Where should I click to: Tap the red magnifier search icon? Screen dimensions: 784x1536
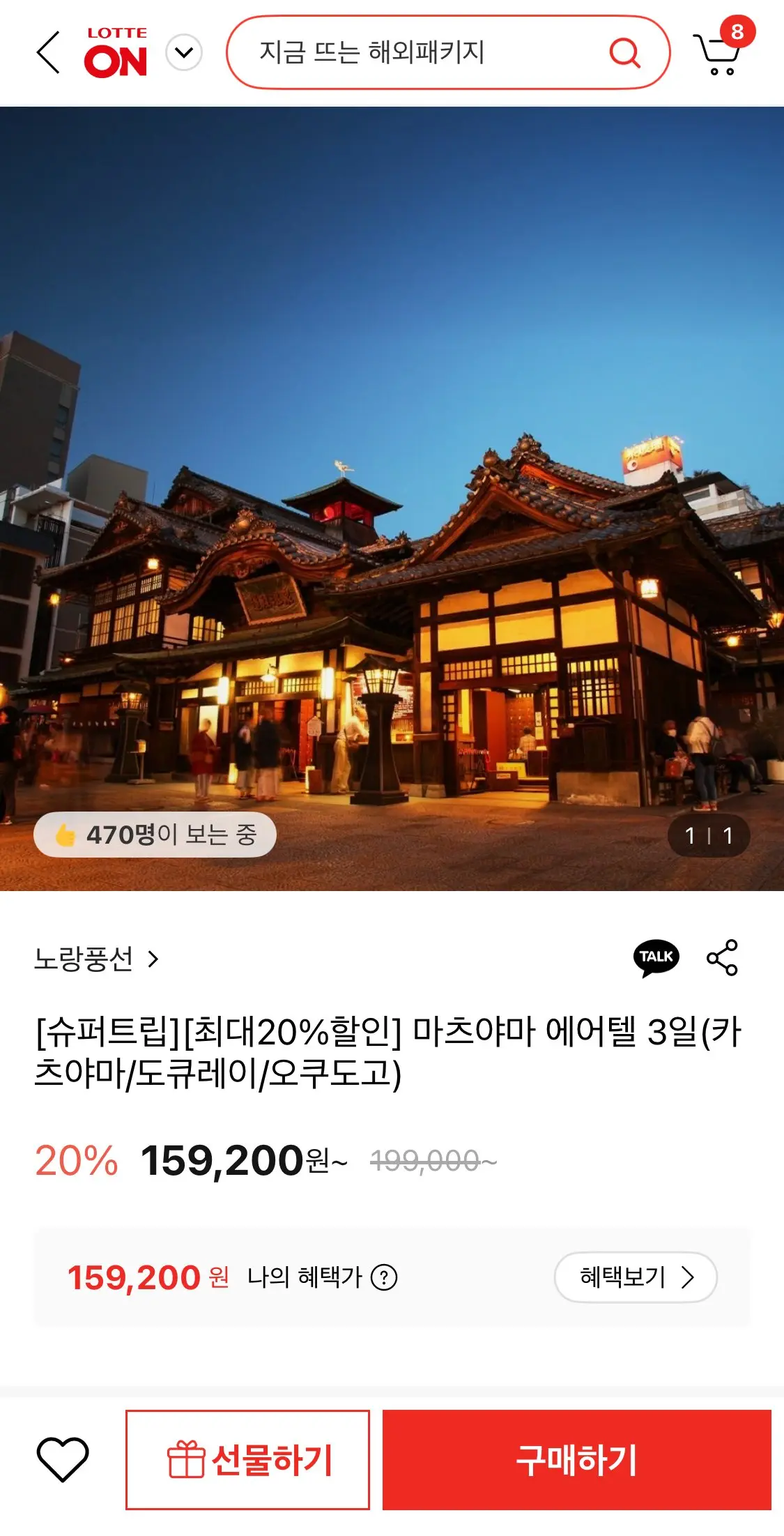tap(624, 53)
